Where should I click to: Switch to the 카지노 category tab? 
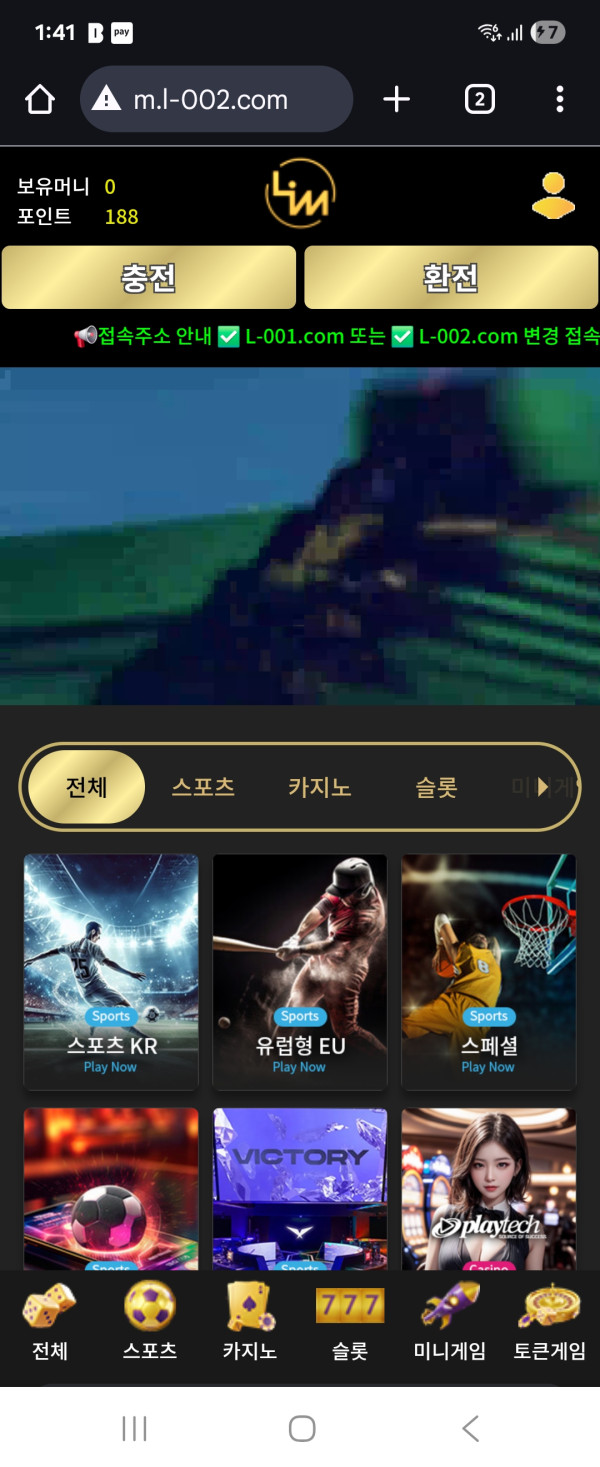tap(320, 787)
